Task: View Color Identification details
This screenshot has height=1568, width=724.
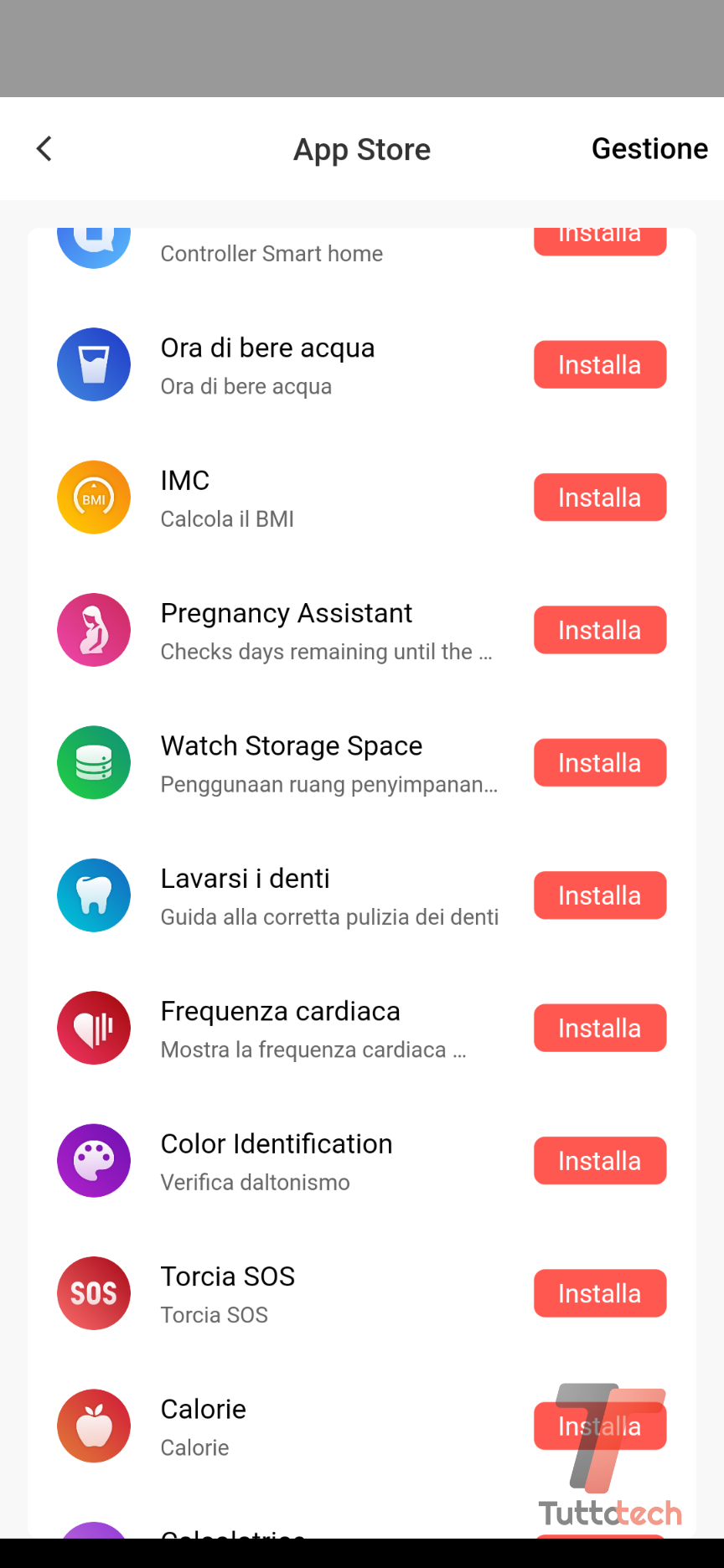Action: [277, 1161]
